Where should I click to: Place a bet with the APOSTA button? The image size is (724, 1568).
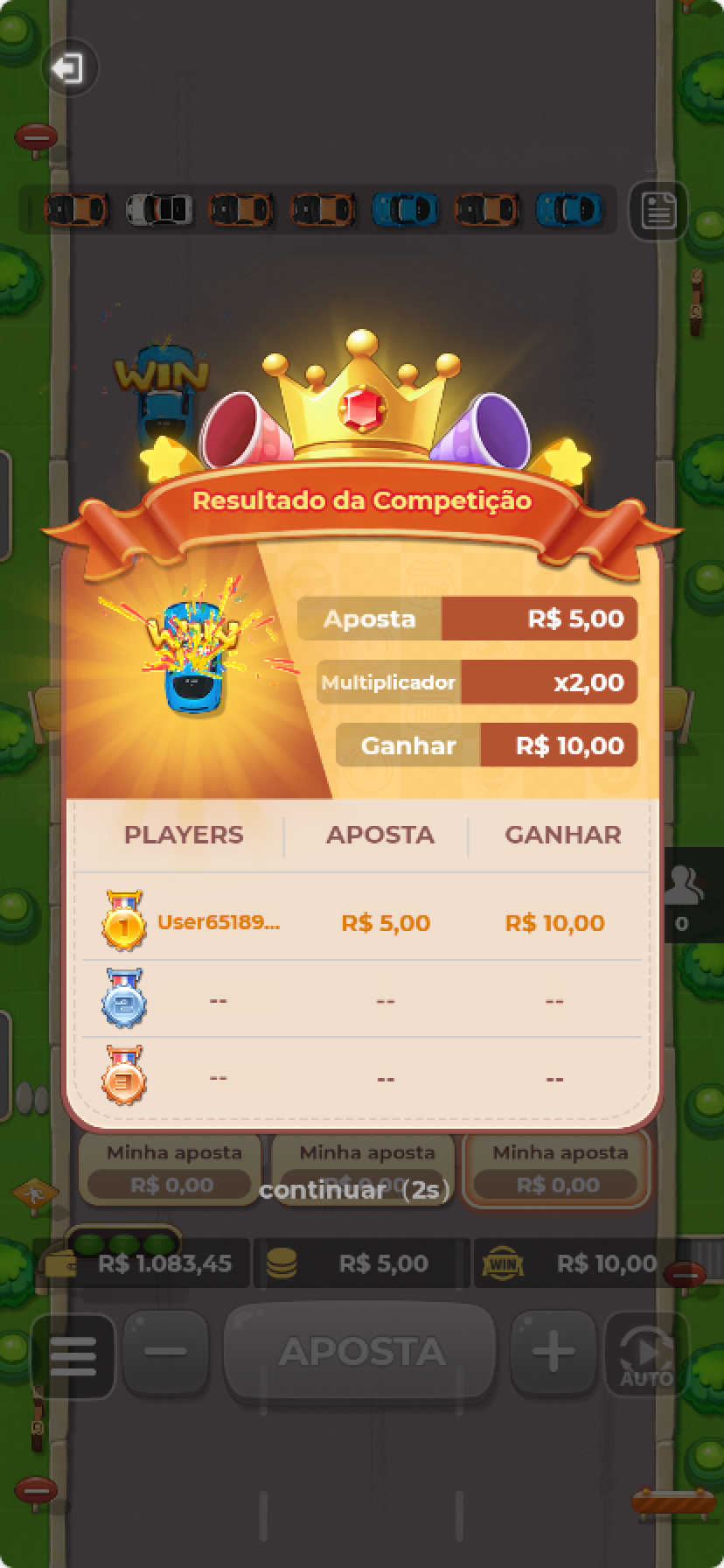tap(361, 1353)
